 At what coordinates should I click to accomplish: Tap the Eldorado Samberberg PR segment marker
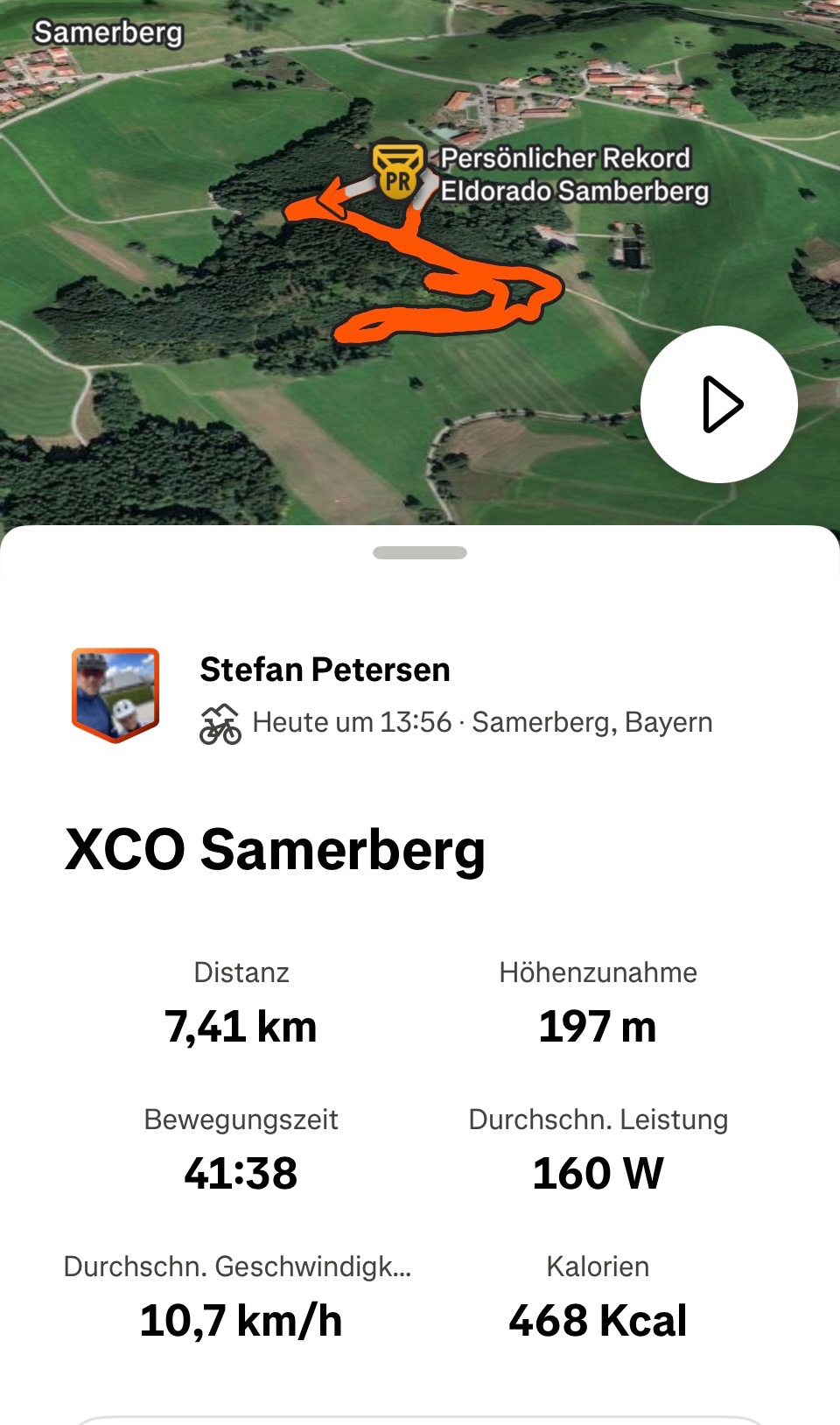click(398, 172)
